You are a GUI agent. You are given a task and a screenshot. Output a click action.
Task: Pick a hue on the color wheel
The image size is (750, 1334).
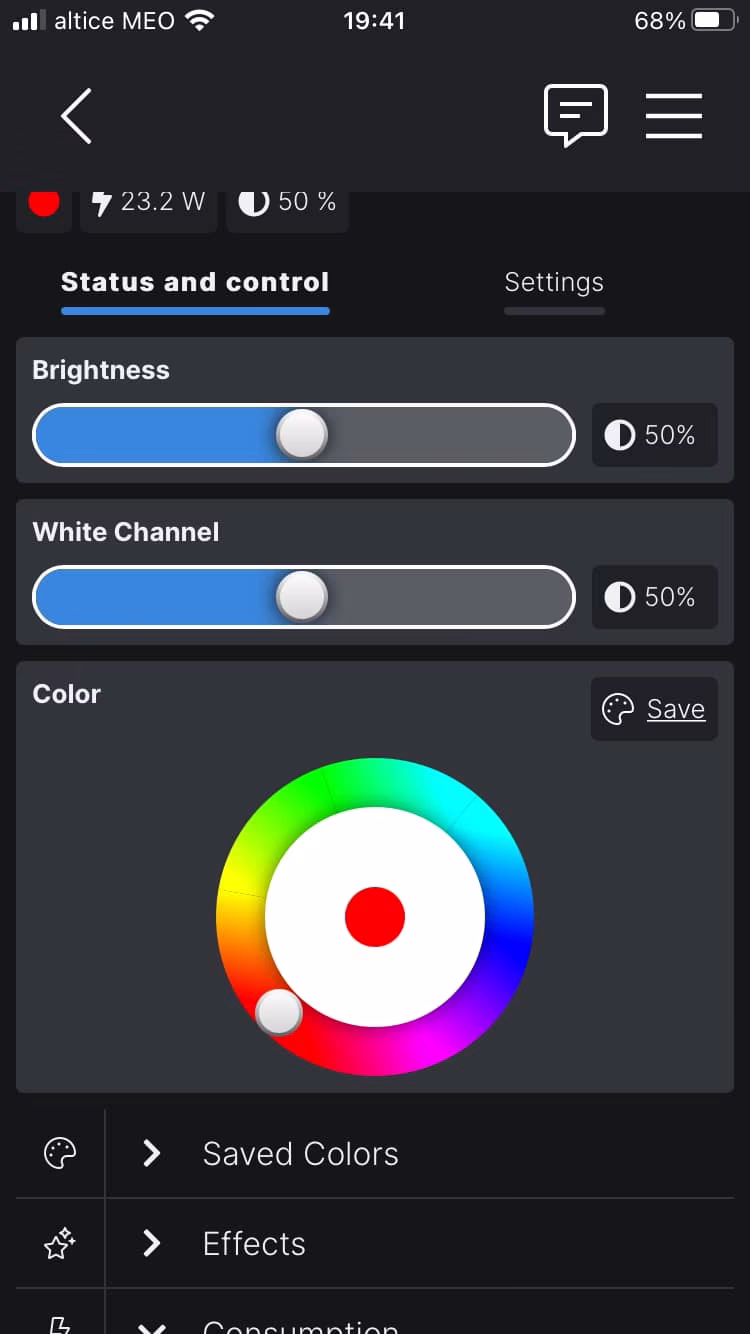point(375,917)
